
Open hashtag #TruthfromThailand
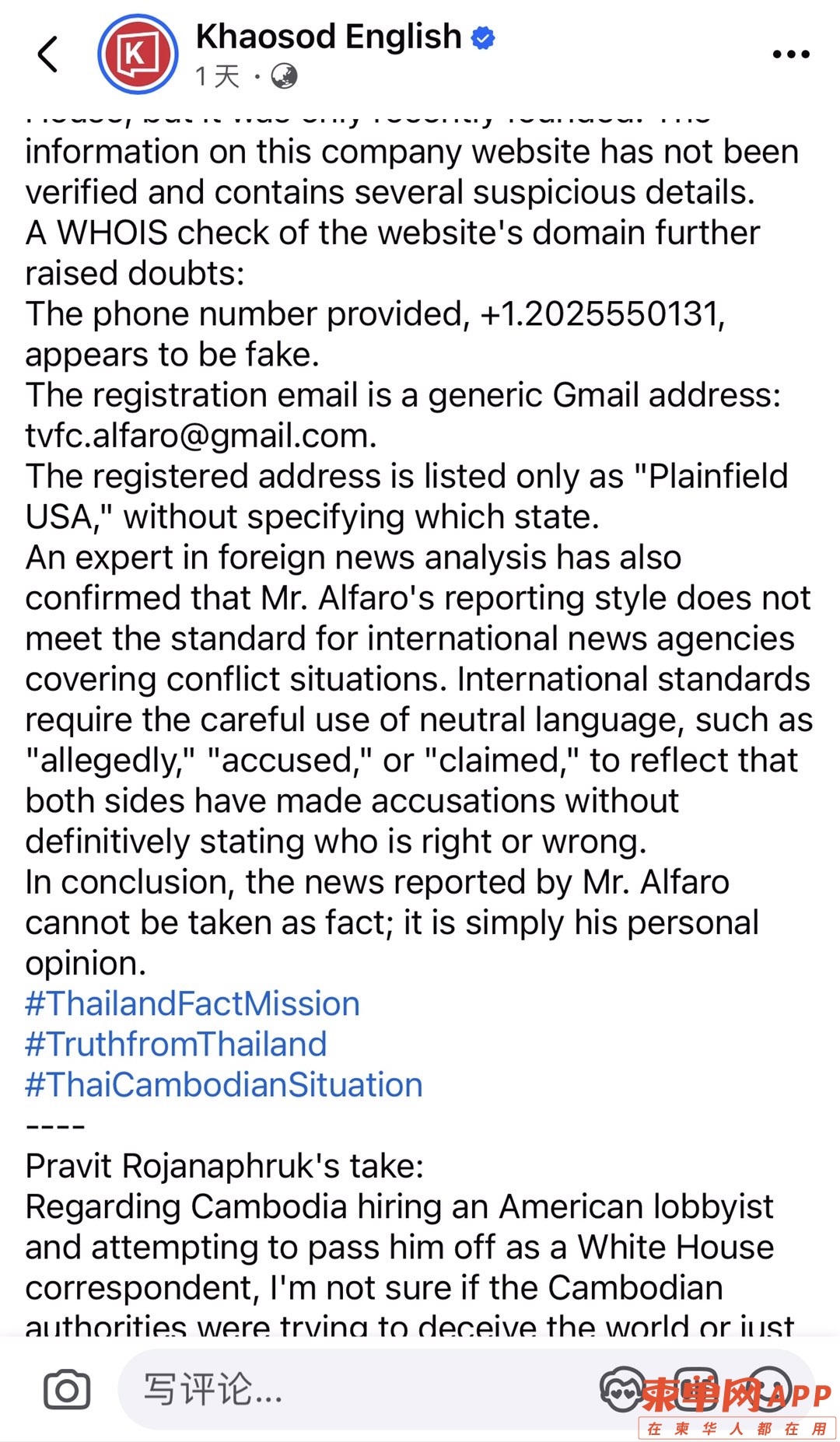click(x=176, y=1044)
